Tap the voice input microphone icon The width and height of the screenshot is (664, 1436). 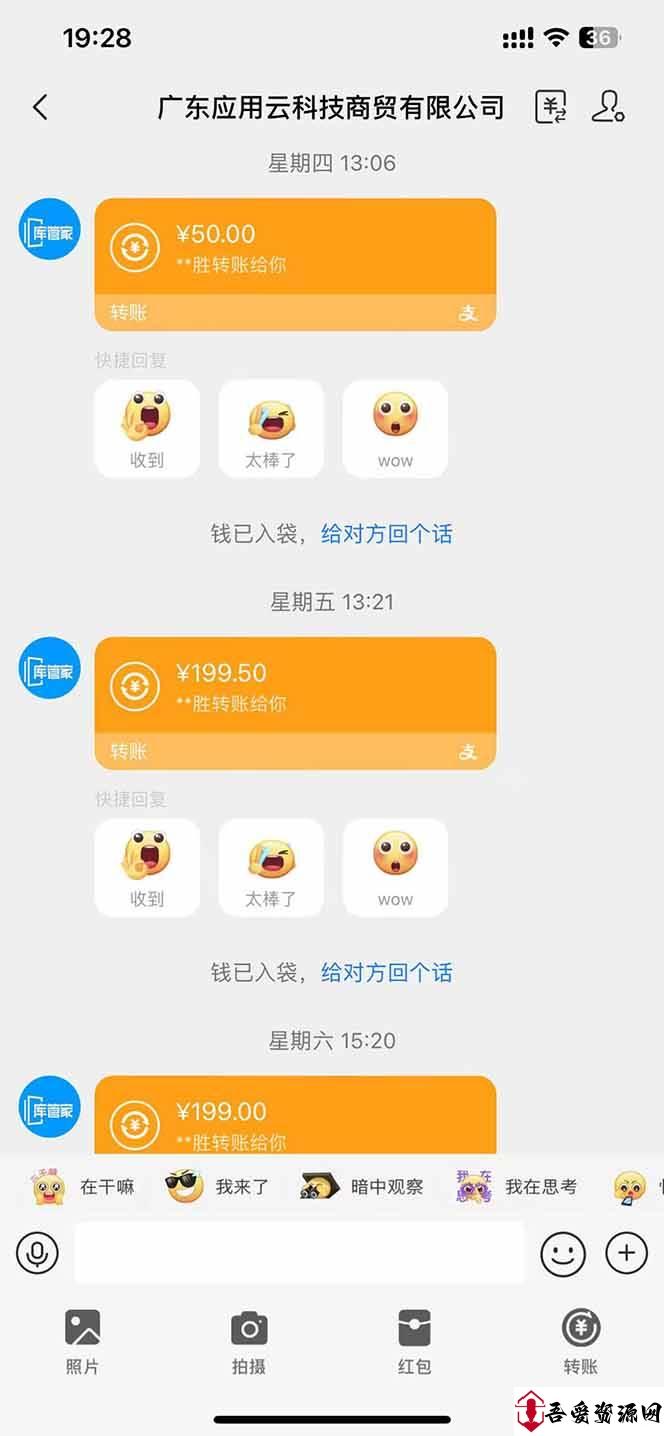[x=38, y=1252]
